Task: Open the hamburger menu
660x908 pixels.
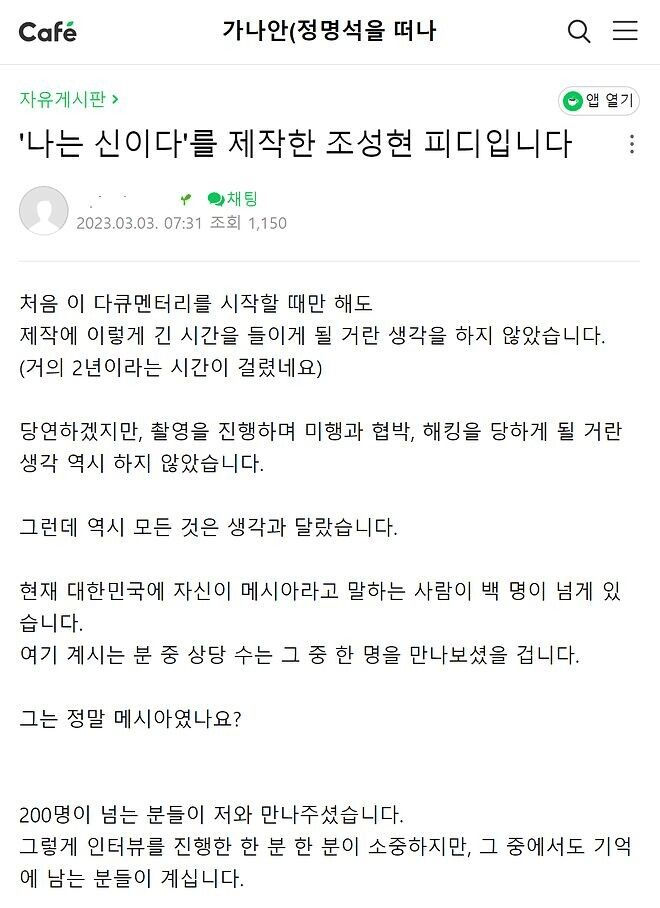Action: [625, 31]
